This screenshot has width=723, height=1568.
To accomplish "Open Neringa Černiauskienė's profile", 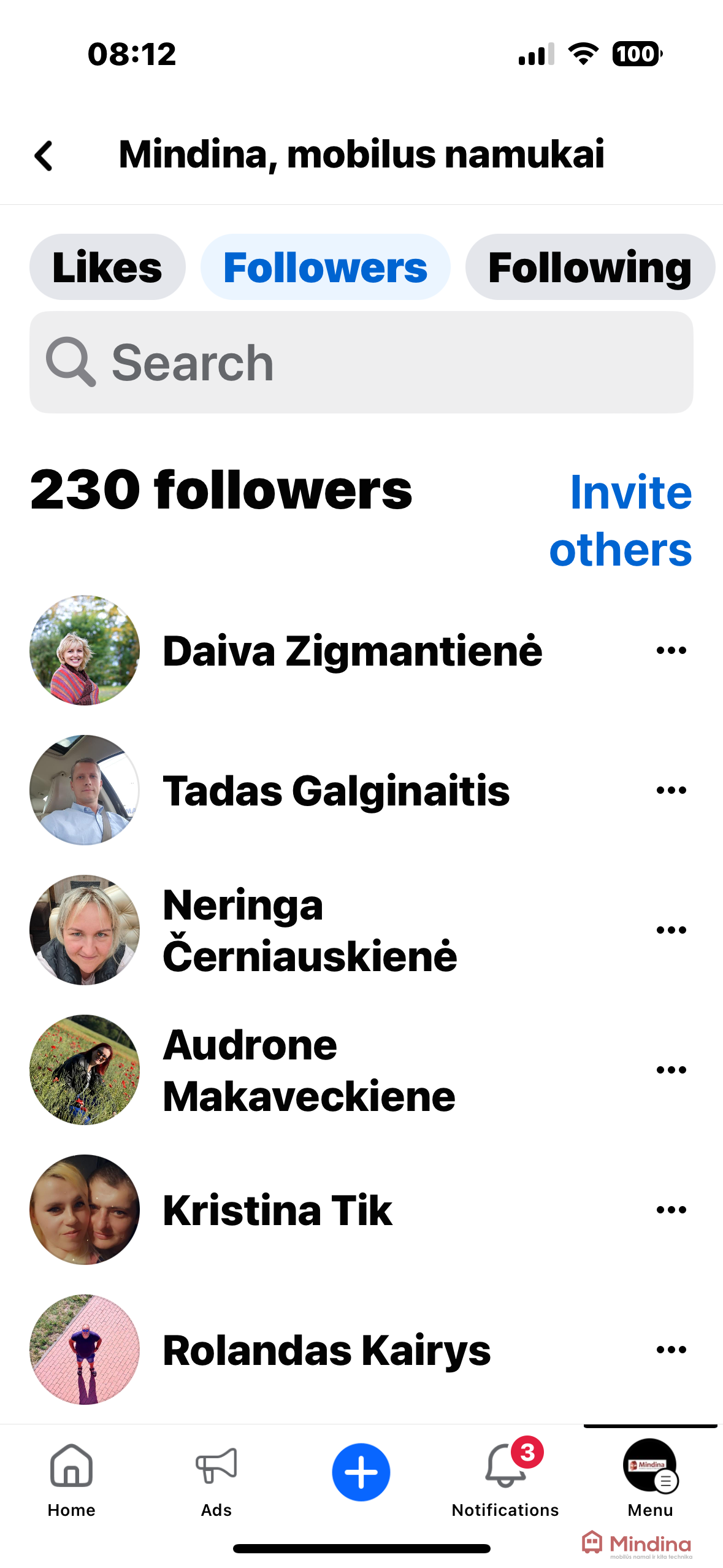I will (x=310, y=930).
